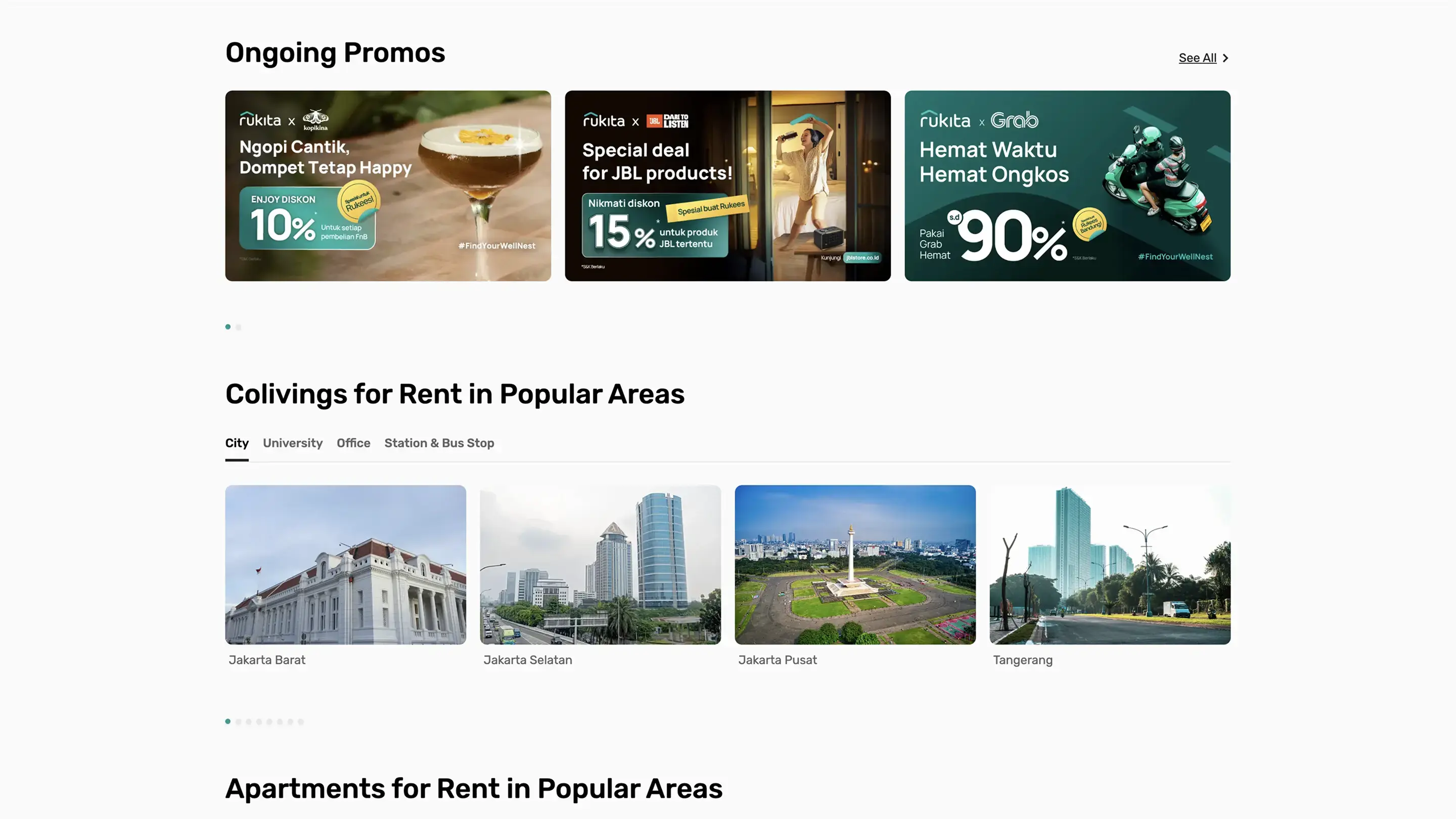
Task: Open the JBL special deal promo
Action: pos(727,186)
